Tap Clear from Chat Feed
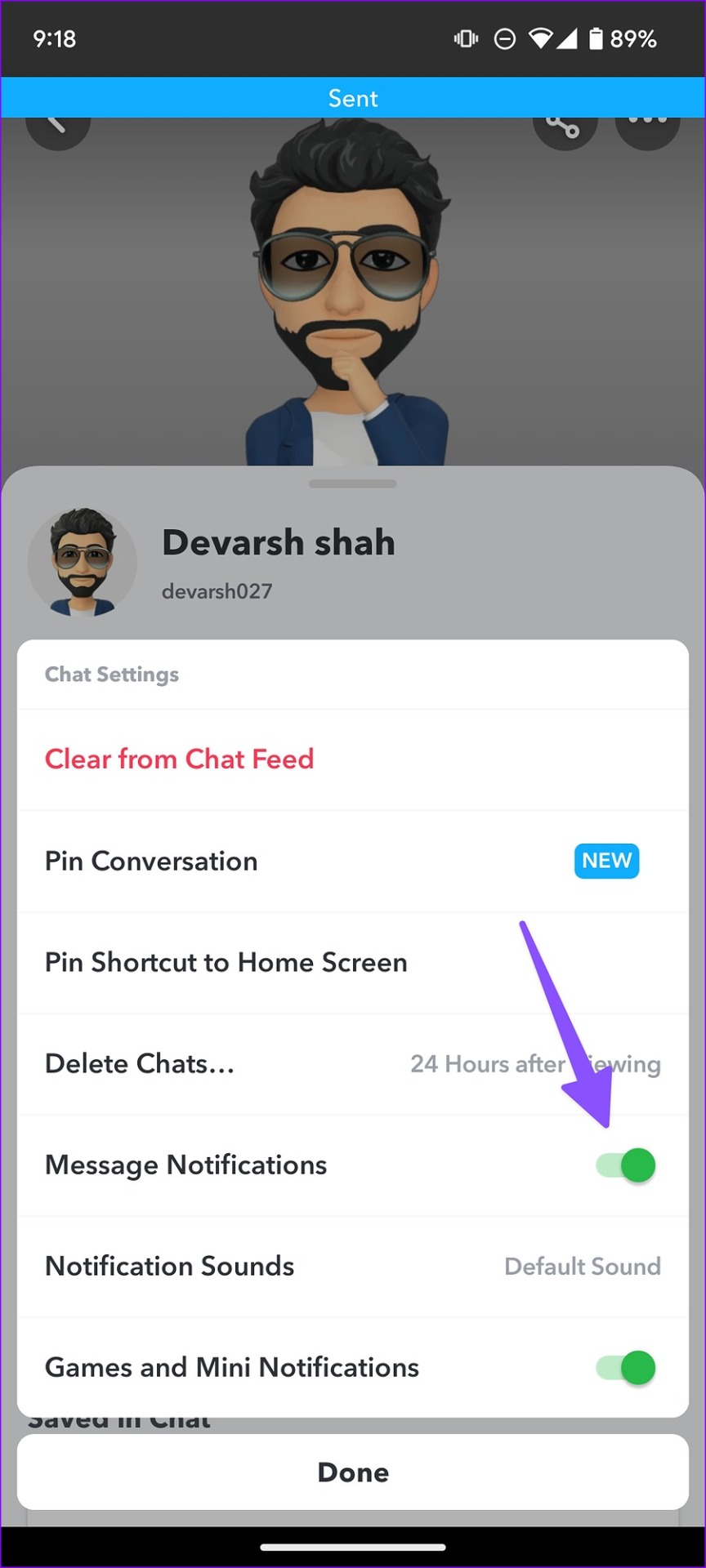The image size is (706, 1568). click(x=179, y=759)
